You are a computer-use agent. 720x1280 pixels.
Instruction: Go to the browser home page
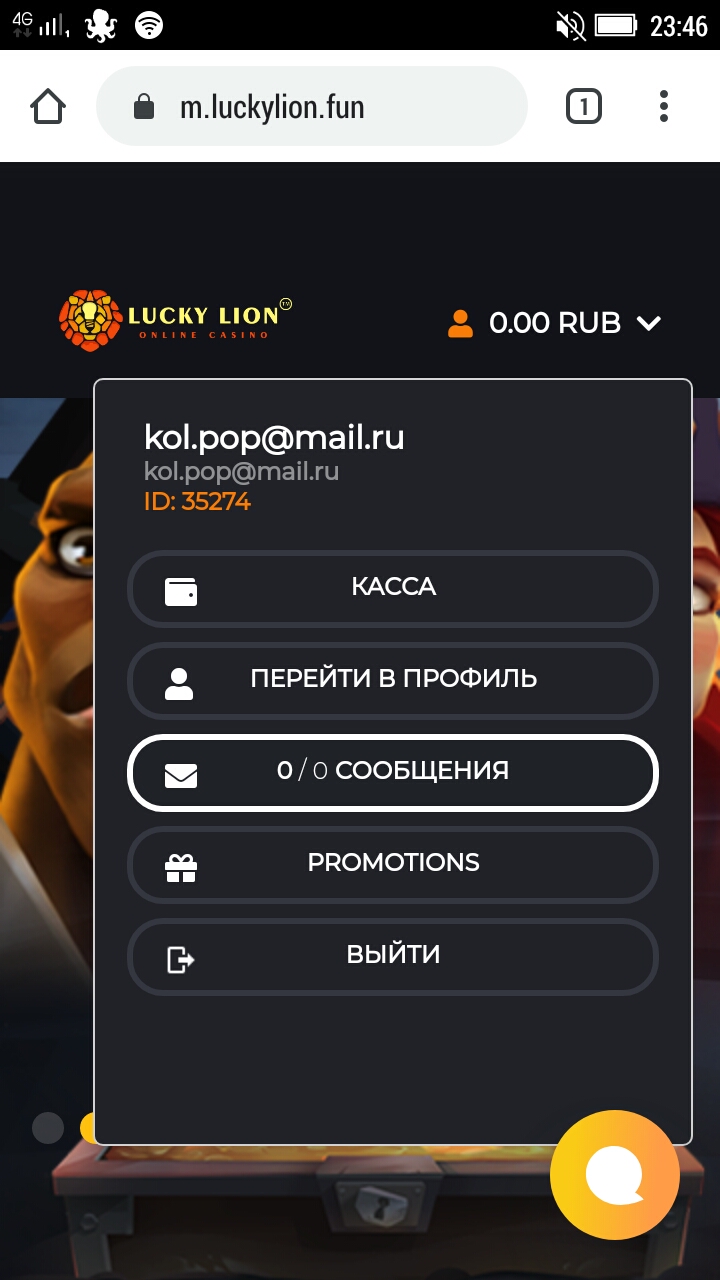point(48,106)
